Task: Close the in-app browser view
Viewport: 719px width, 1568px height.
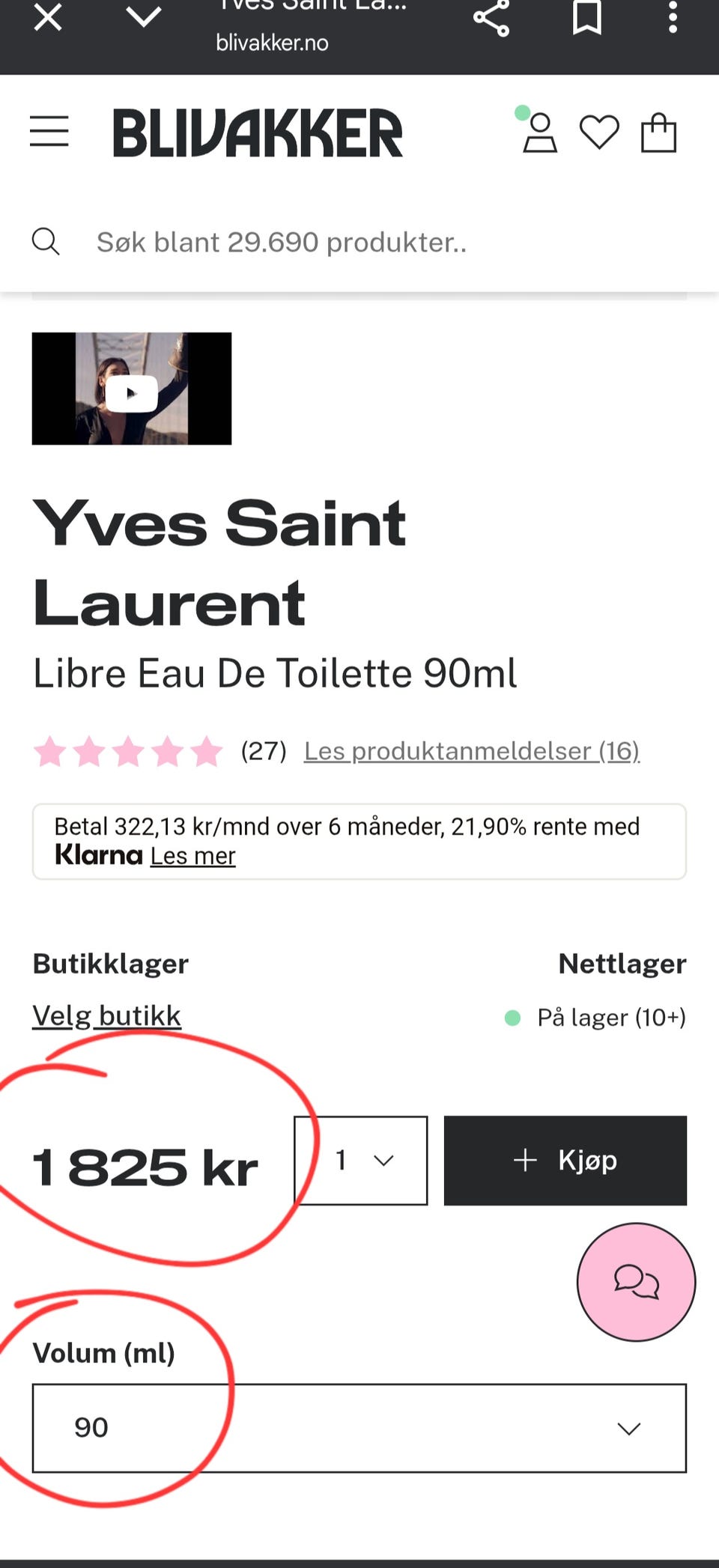Action: (47, 16)
